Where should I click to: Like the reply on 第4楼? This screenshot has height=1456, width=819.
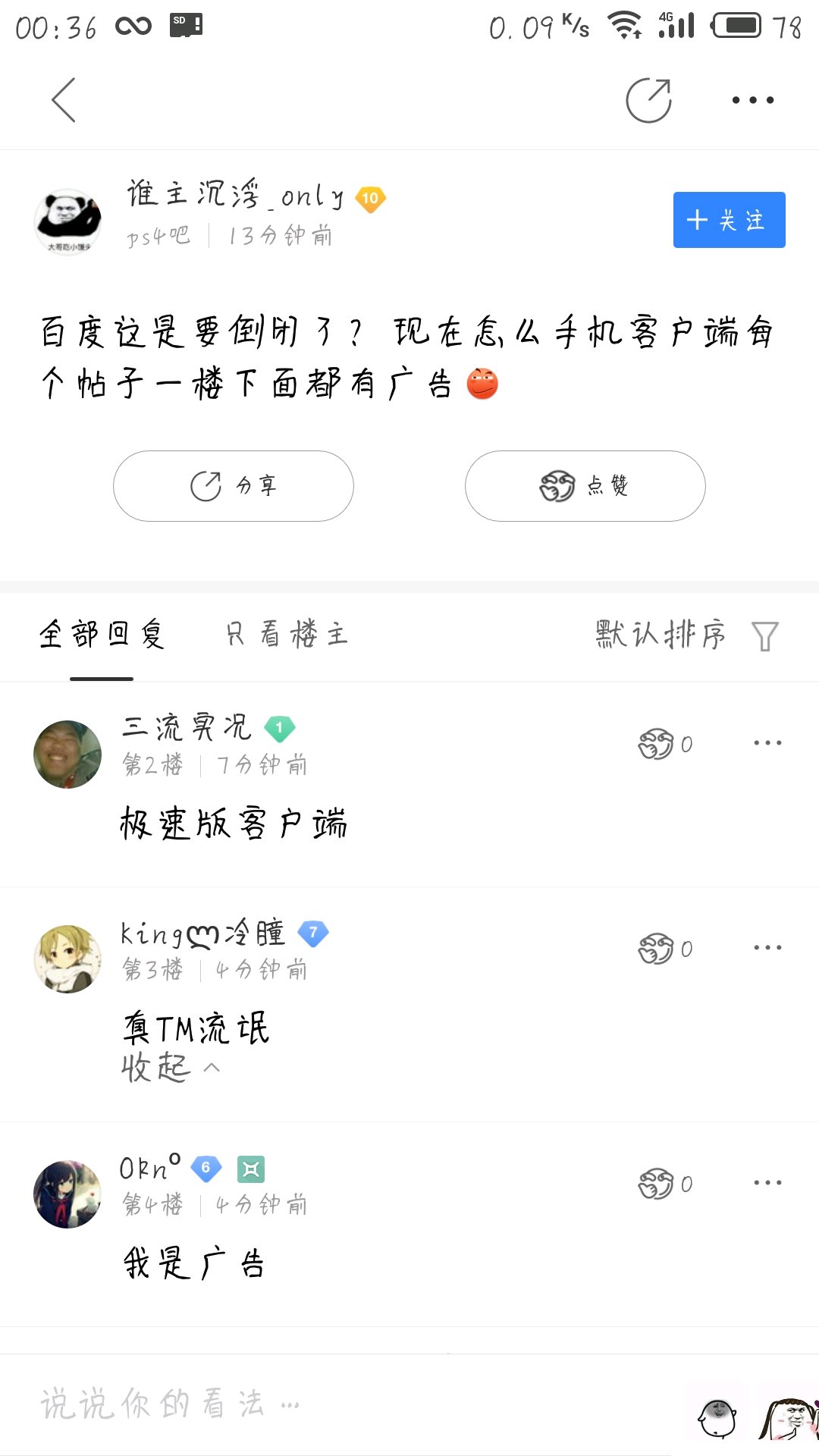(x=665, y=1184)
